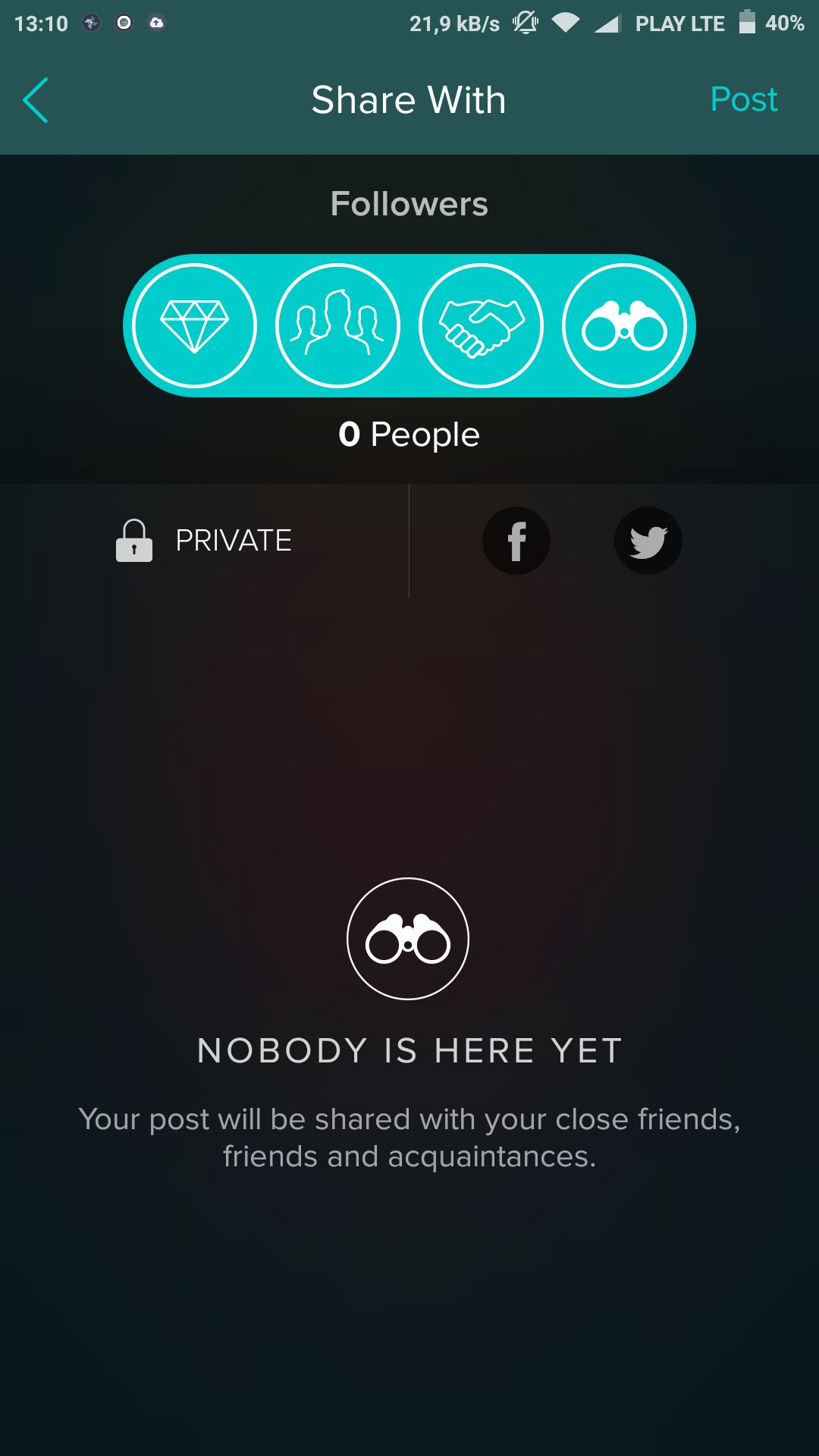Viewport: 819px width, 1456px height.
Task: Tap Post to publish
Action: [744, 100]
